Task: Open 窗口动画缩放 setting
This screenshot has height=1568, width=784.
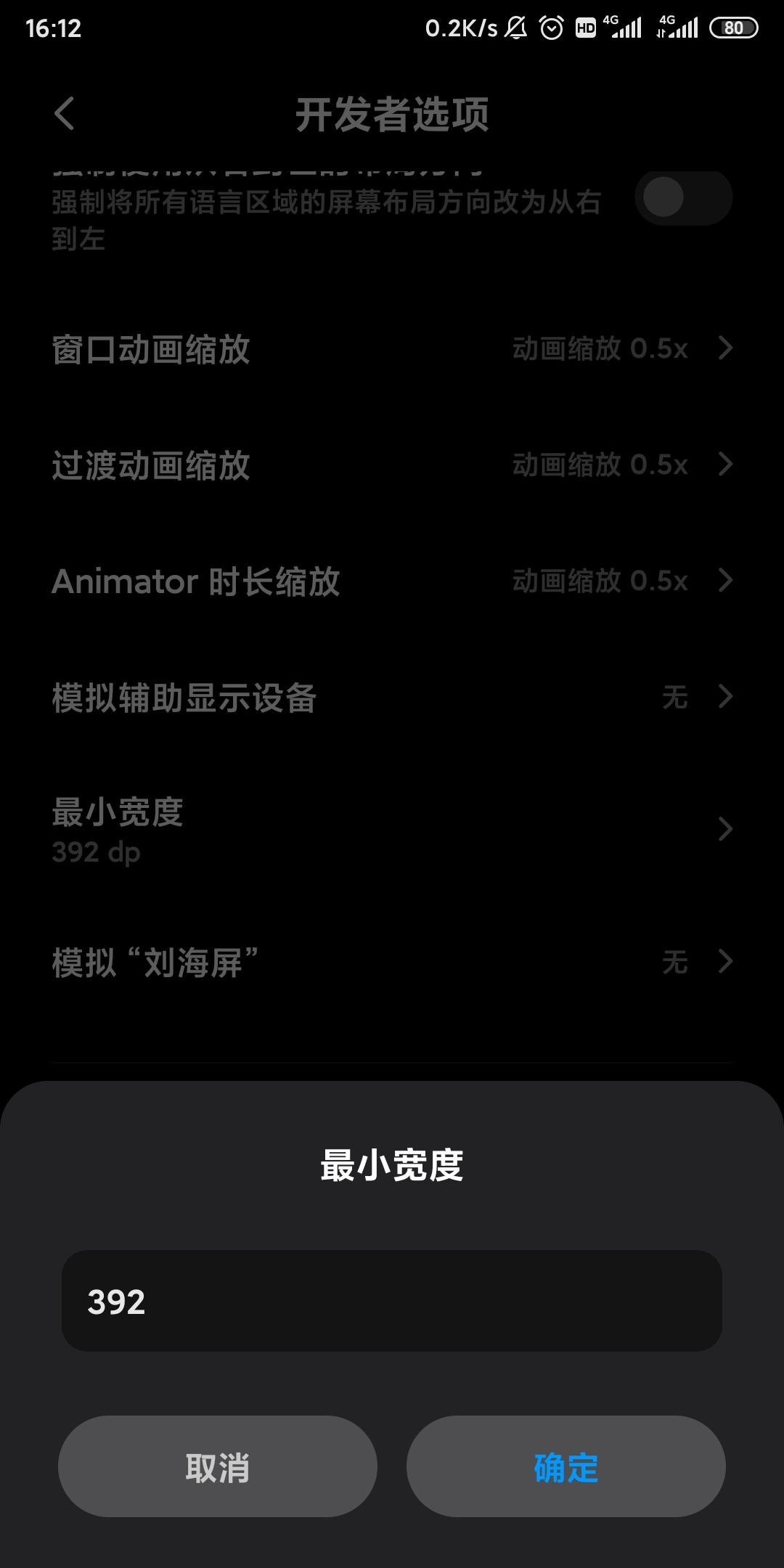Action: click(x=392, y=349)
